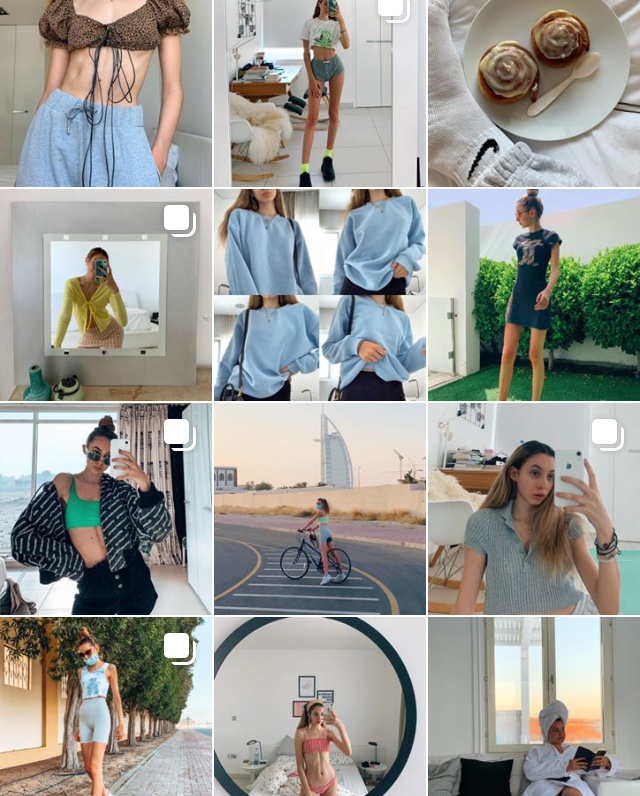Open the yellow cardigan mirror selfie post

(105, 295)
